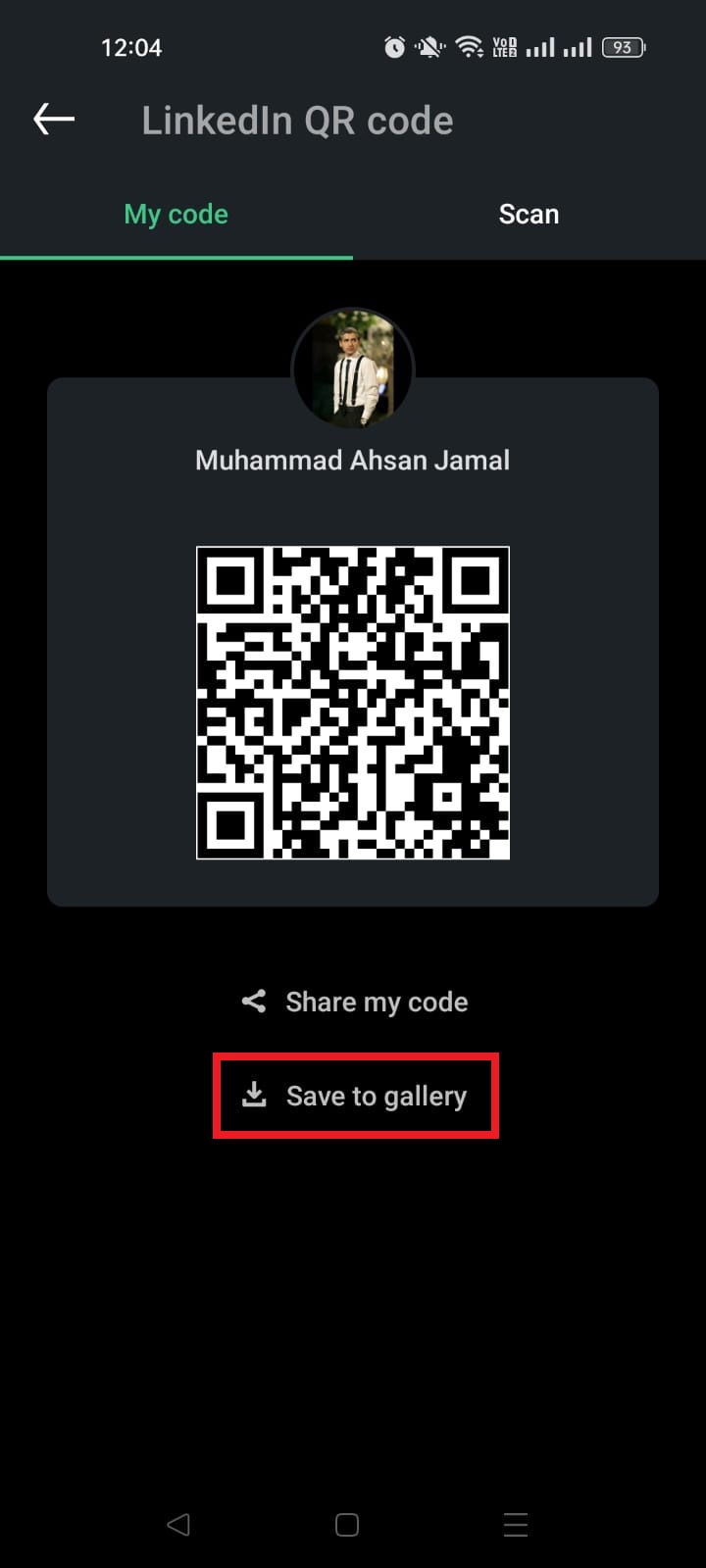Tap the name Muhammad Ahsan Jamal
706x1568 pixels.
353,459
